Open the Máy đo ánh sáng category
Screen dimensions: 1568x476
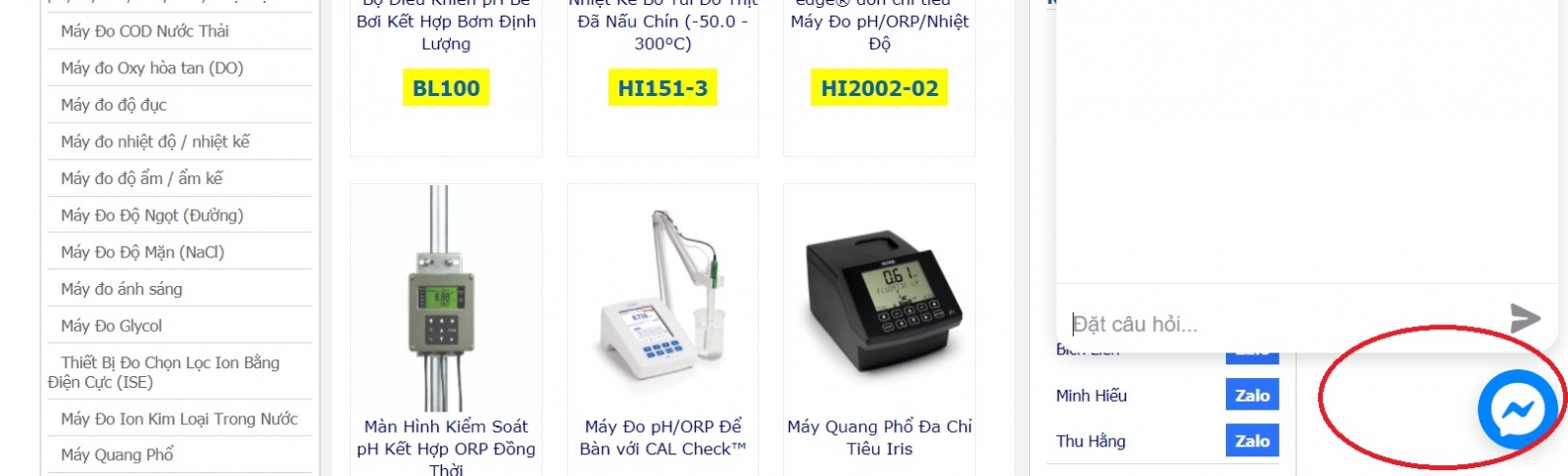click(x=122, y=289)
